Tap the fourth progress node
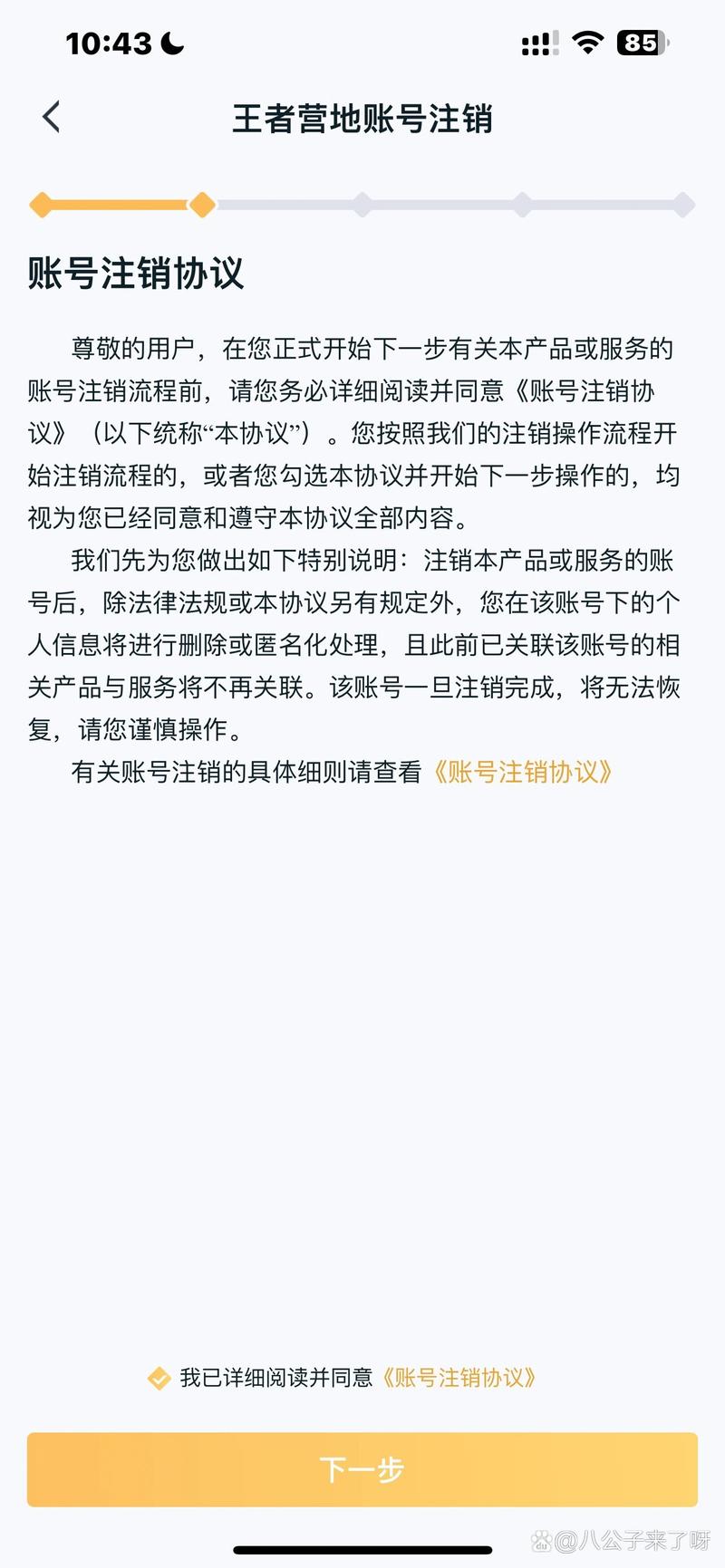 click(x=523, y=205)
